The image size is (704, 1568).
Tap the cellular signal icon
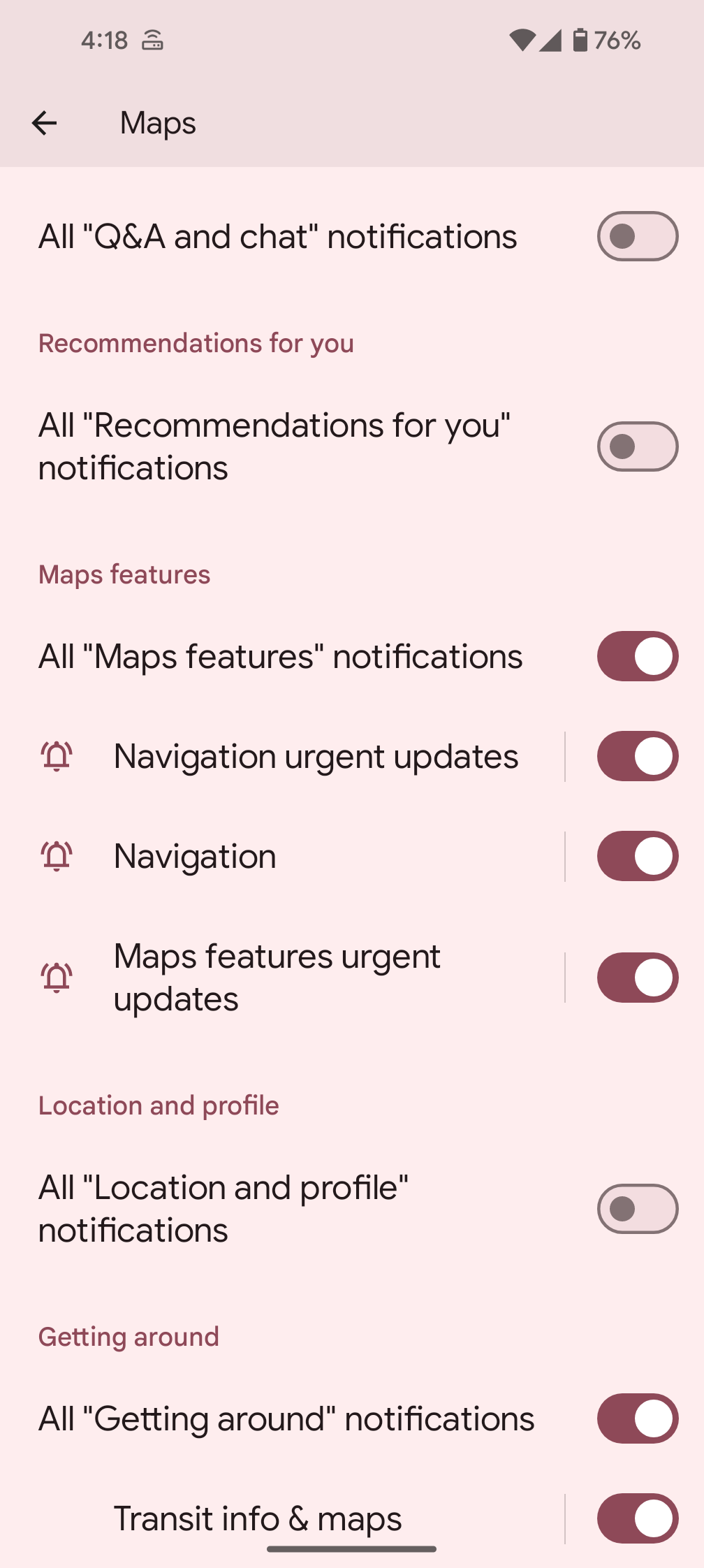click(551, 40)
